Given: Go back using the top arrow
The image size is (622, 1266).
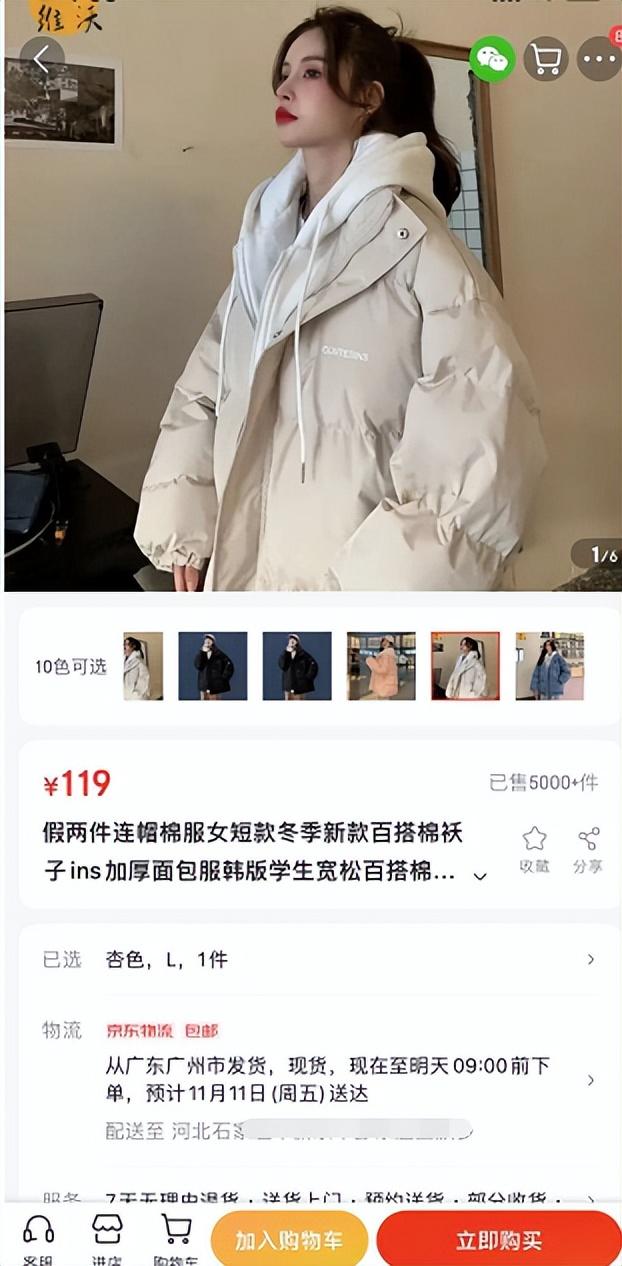Looking at the screenshot, I should pos(41,60).
